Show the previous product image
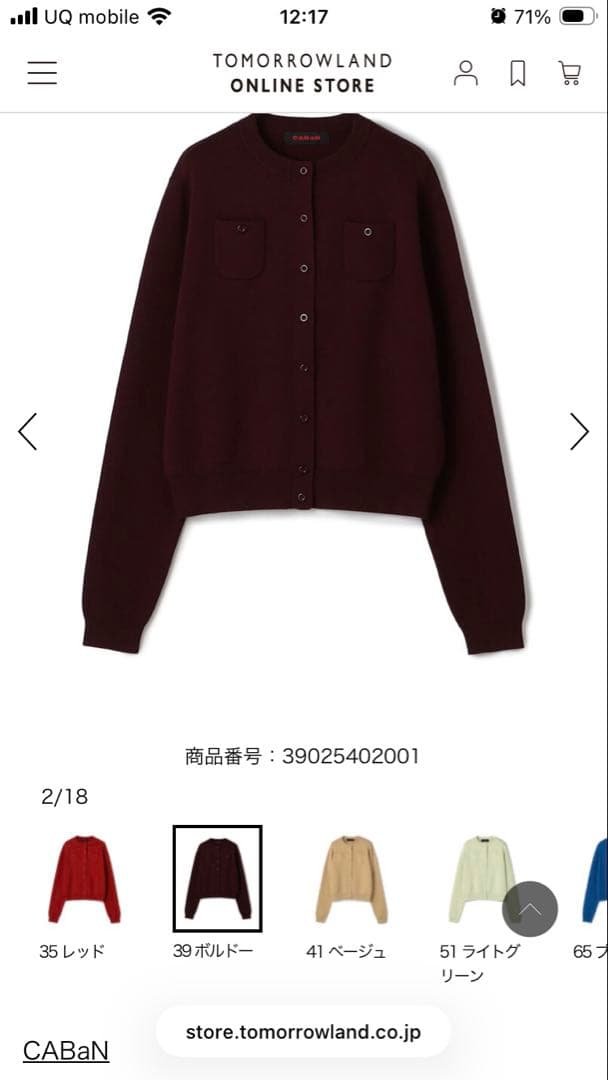Viewport: 608px width, 1080px height. click(28, 431)
